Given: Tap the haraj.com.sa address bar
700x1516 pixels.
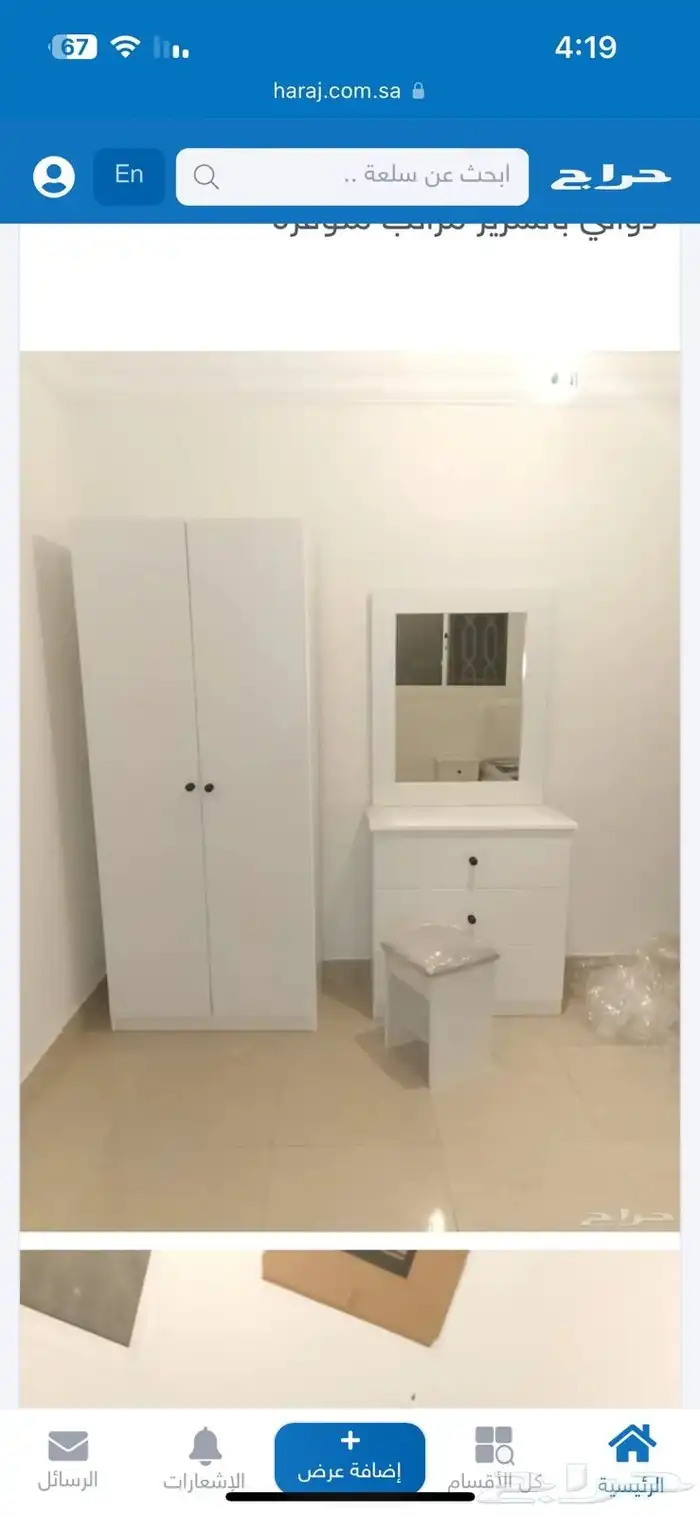Looking at the screenshot, I should point(349,91).
